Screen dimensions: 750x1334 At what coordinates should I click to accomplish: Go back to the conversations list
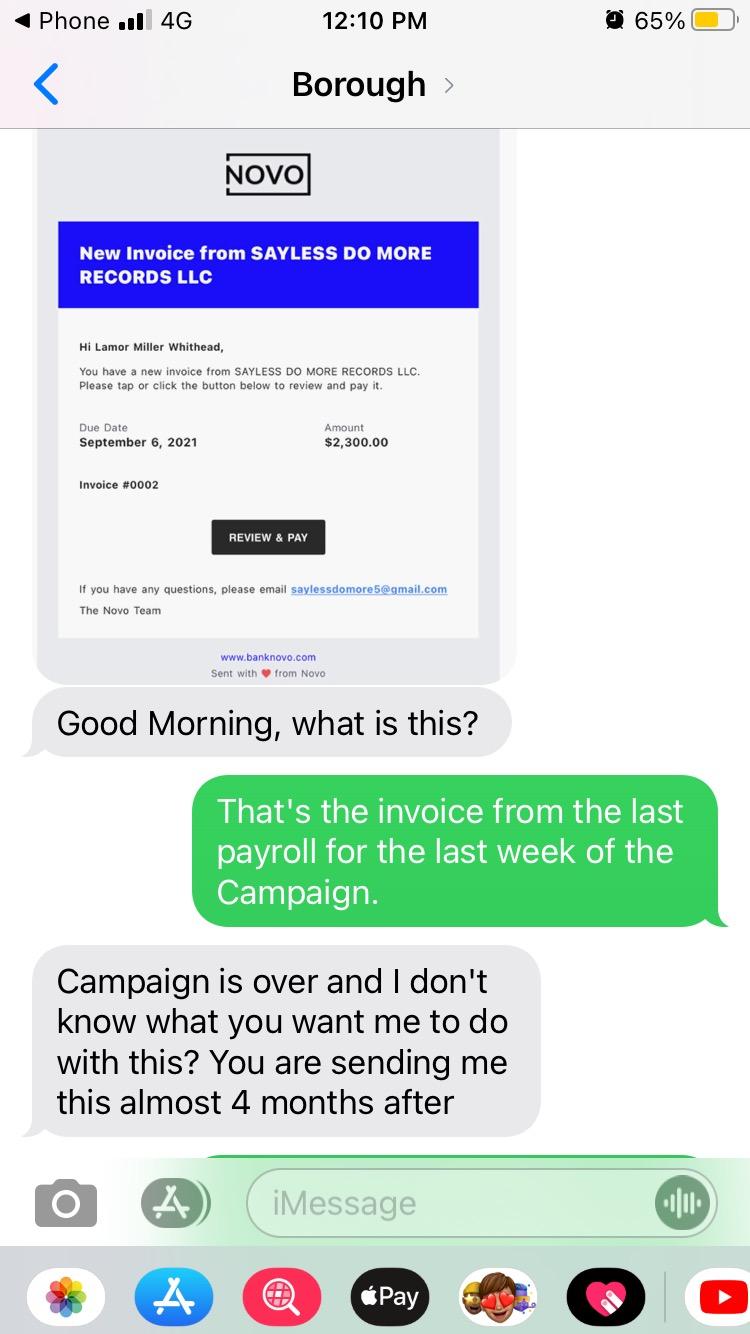click(46, 85)
